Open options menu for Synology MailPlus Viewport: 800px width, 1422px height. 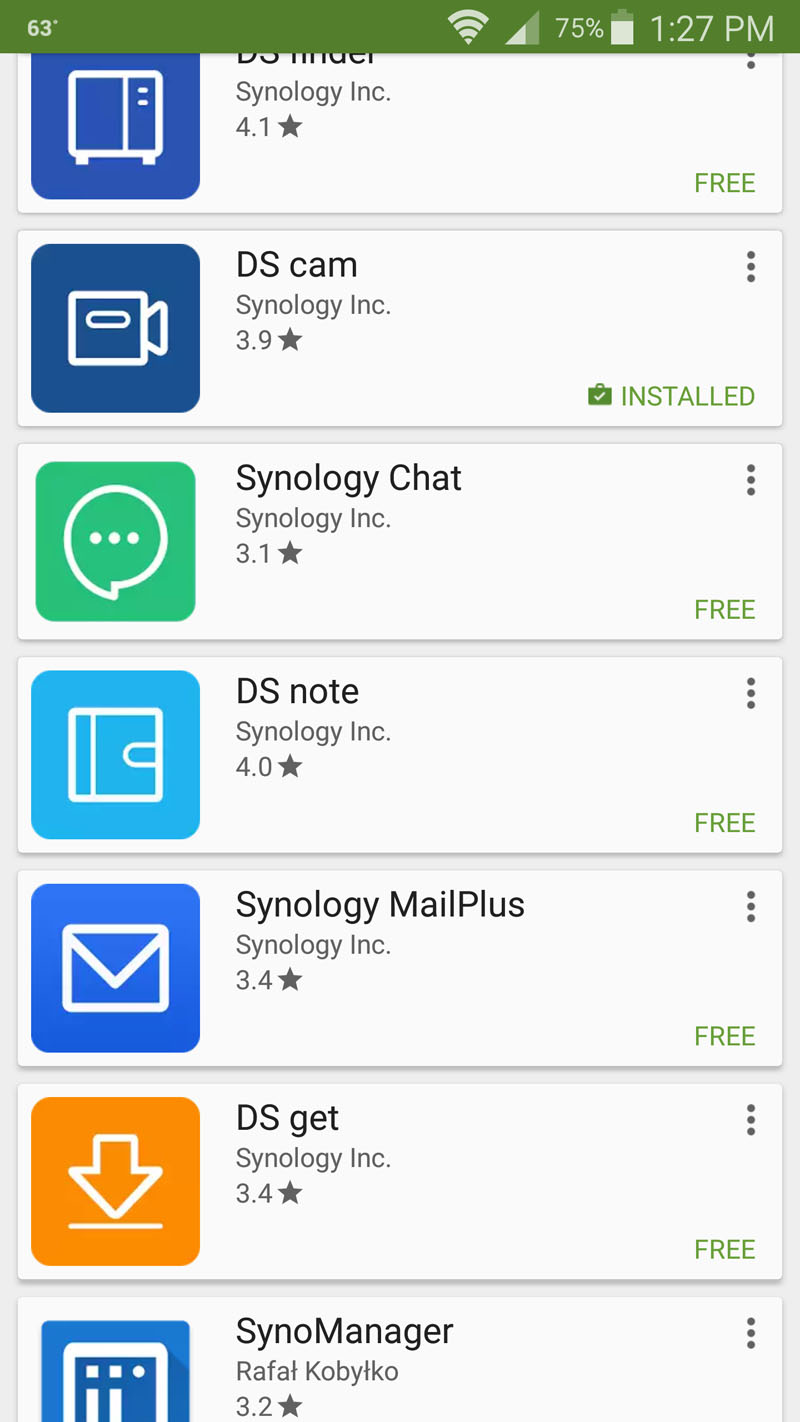click(x=750, y=906)
